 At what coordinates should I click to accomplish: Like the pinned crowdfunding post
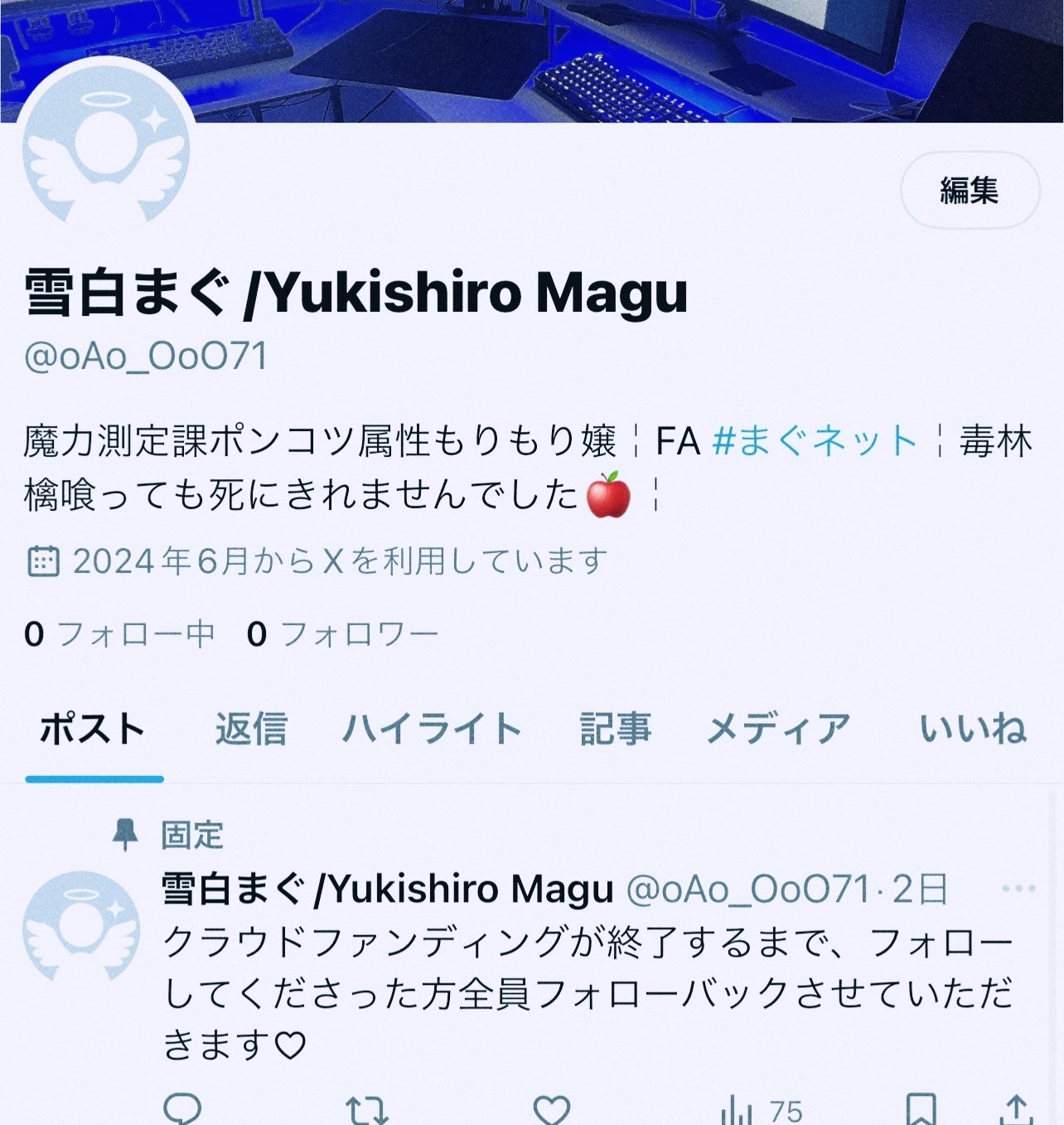click(x=551, y=1109)
